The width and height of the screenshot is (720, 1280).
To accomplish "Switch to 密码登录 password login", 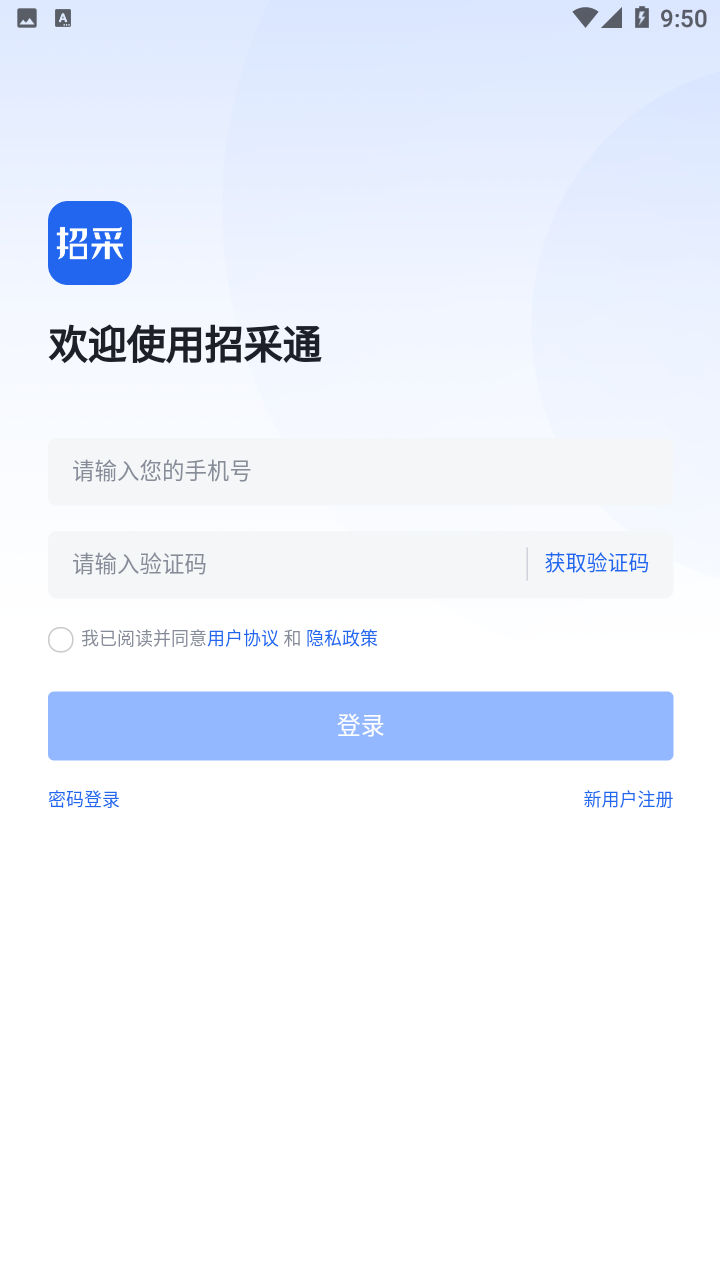I will click(x=83, y=799).
